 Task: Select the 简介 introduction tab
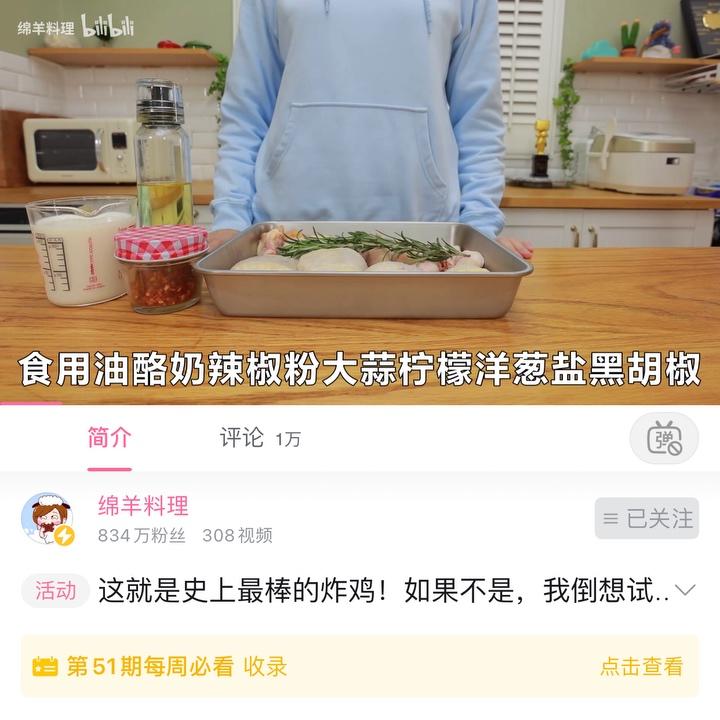[x=109, y=438]
